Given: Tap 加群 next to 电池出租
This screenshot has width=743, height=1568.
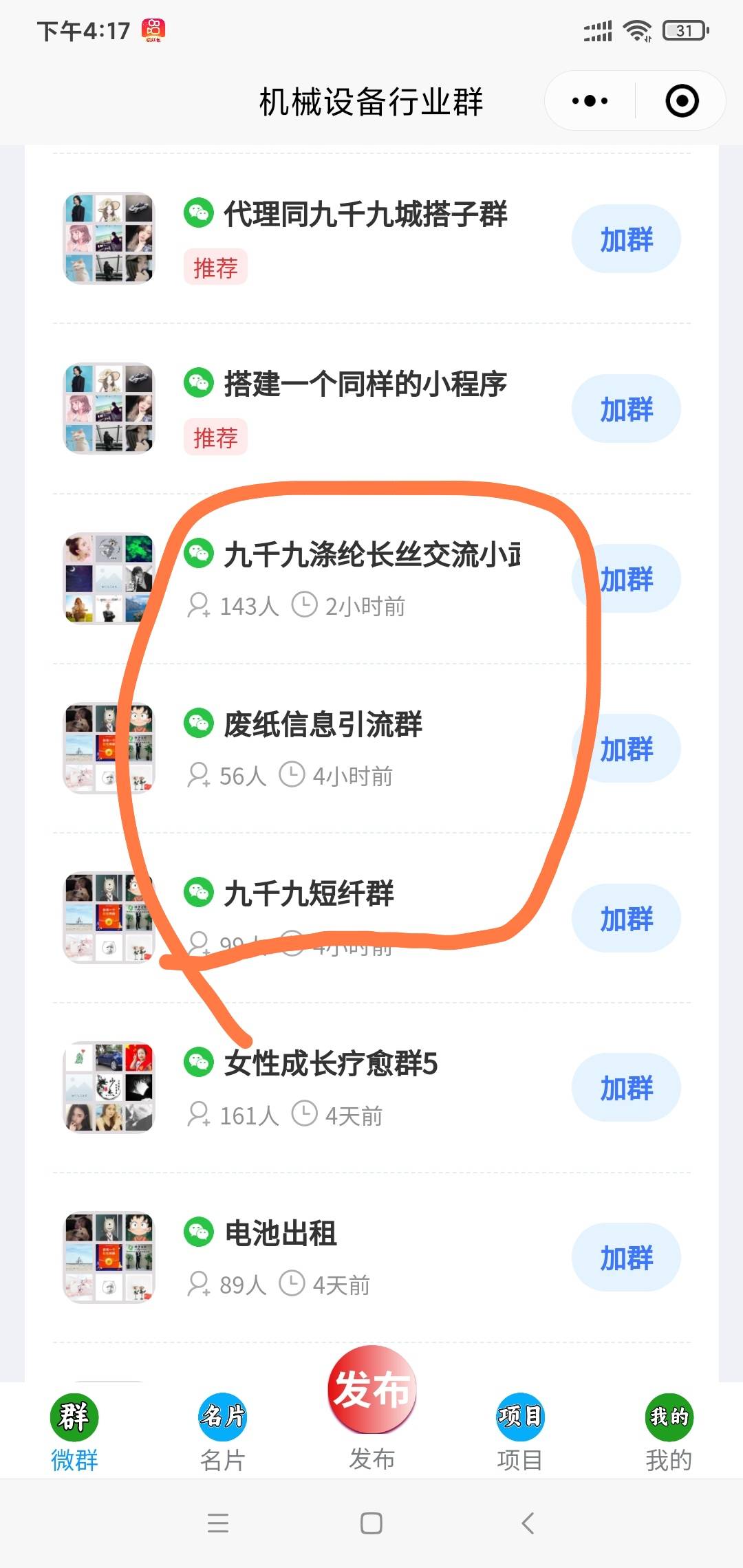Looking at the screenshot, I should (626, 1258).
